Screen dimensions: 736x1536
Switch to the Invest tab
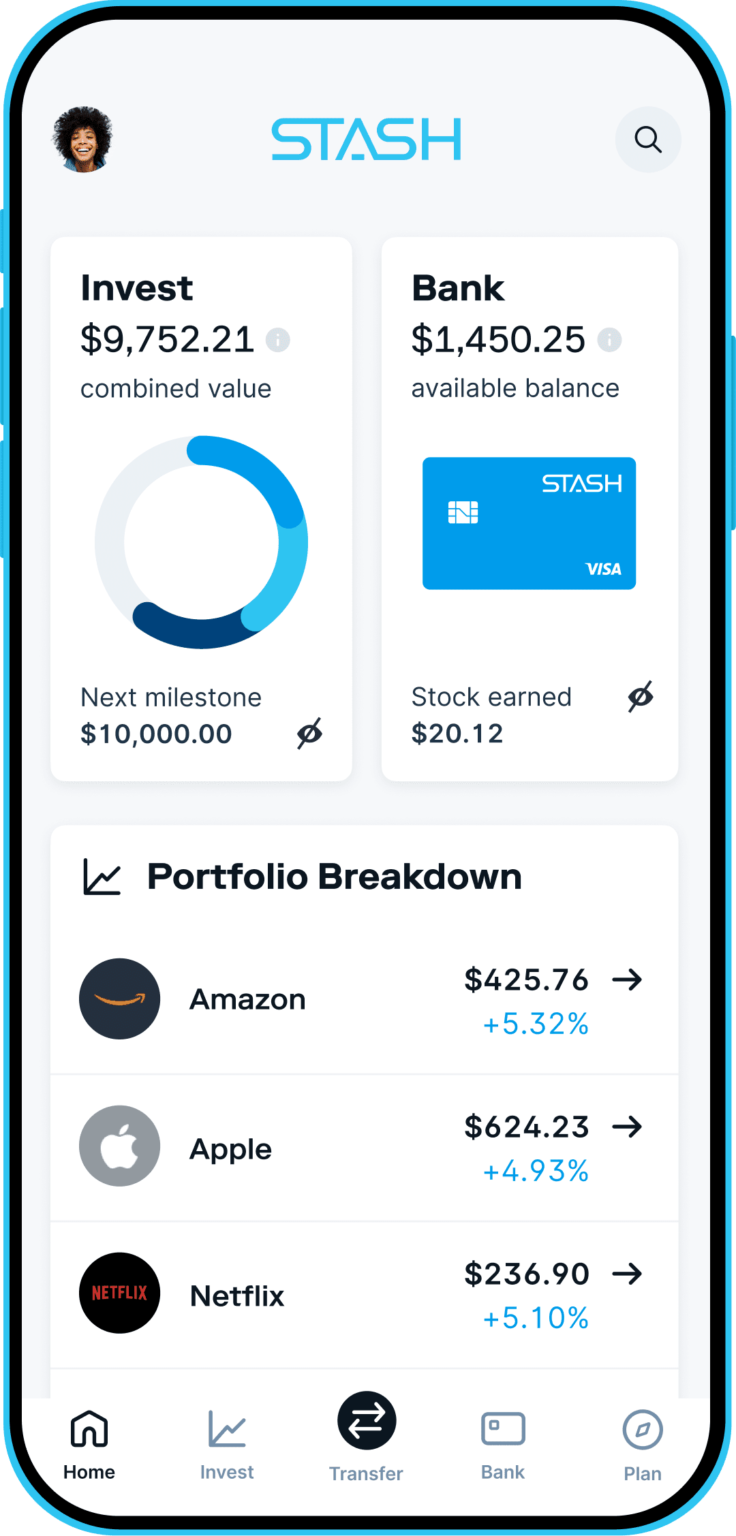click(x=227, y=1445)
